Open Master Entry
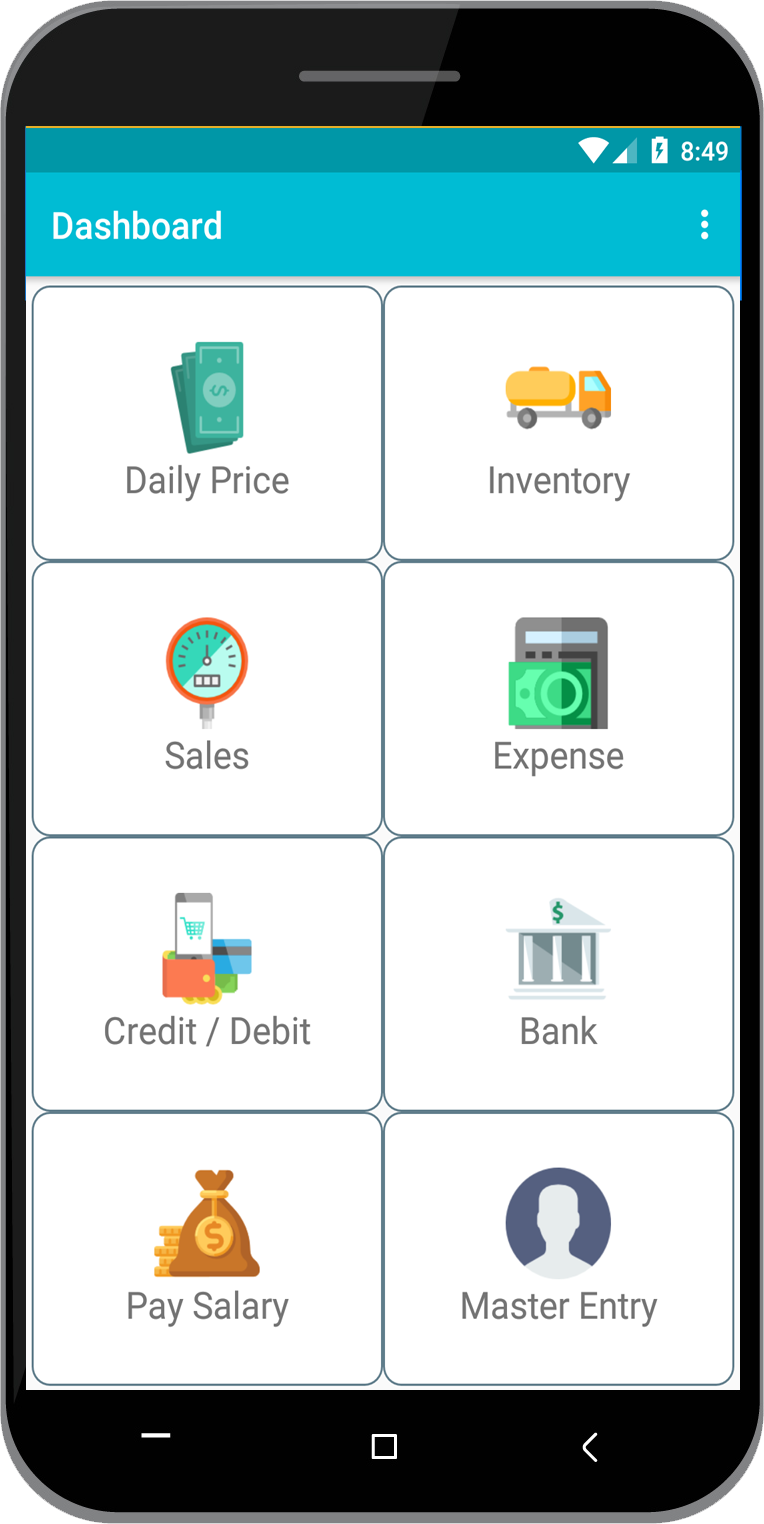 tap(558, 1248)
